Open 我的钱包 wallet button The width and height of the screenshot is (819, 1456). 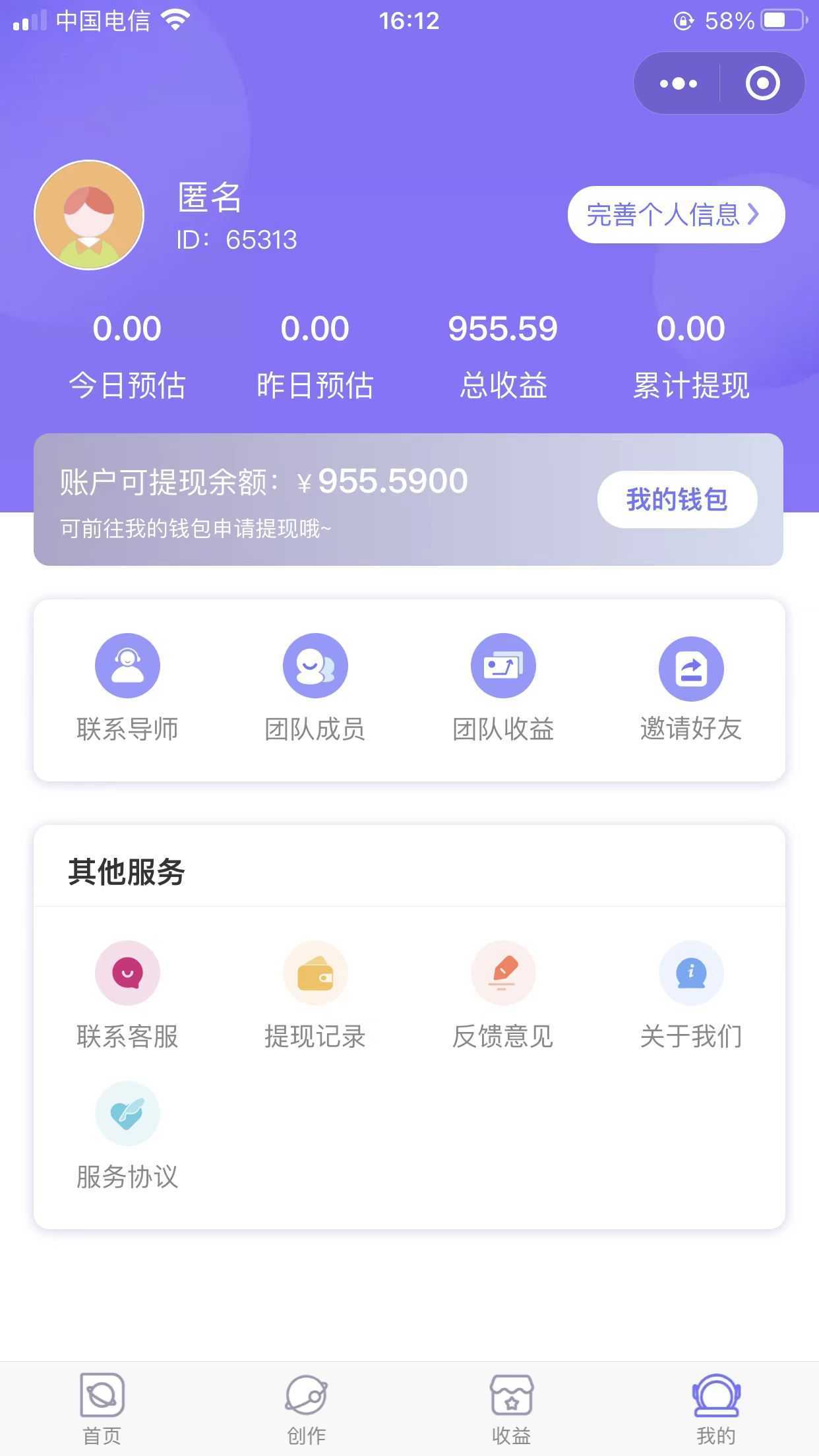pos(677,500)
